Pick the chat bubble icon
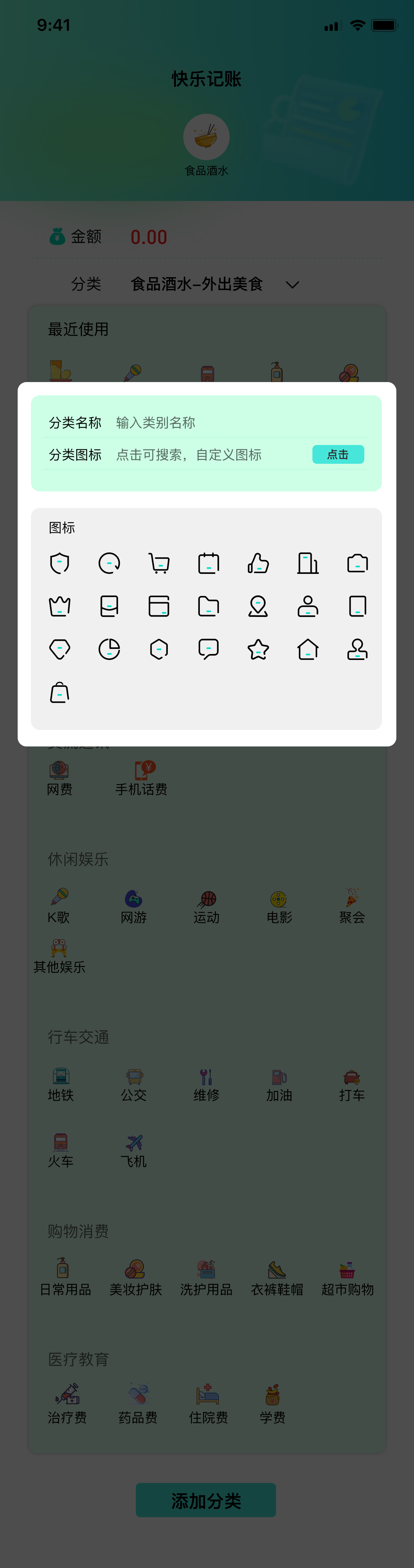414x1568 pixels. pos(209,649)
